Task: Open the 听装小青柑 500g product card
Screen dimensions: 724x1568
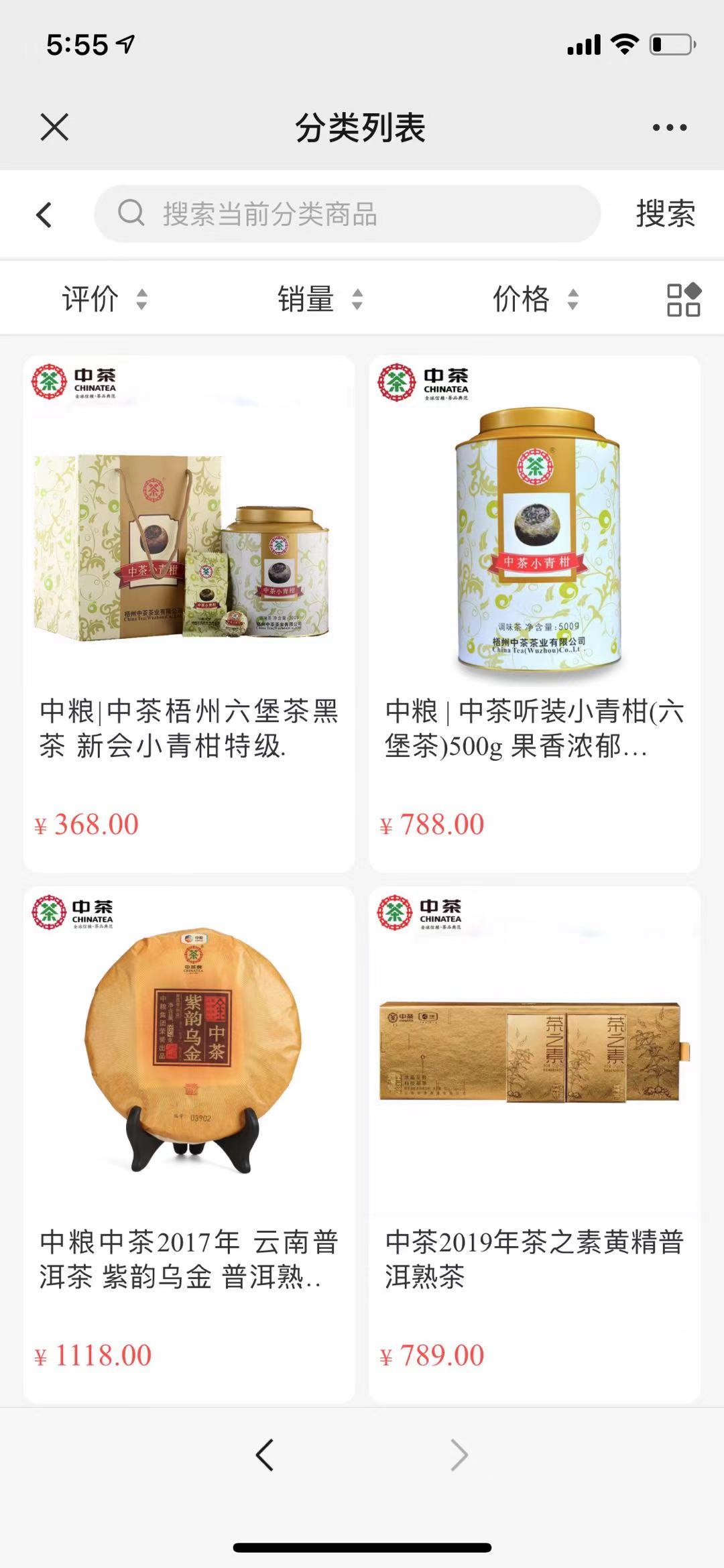Action: (534, 613)
